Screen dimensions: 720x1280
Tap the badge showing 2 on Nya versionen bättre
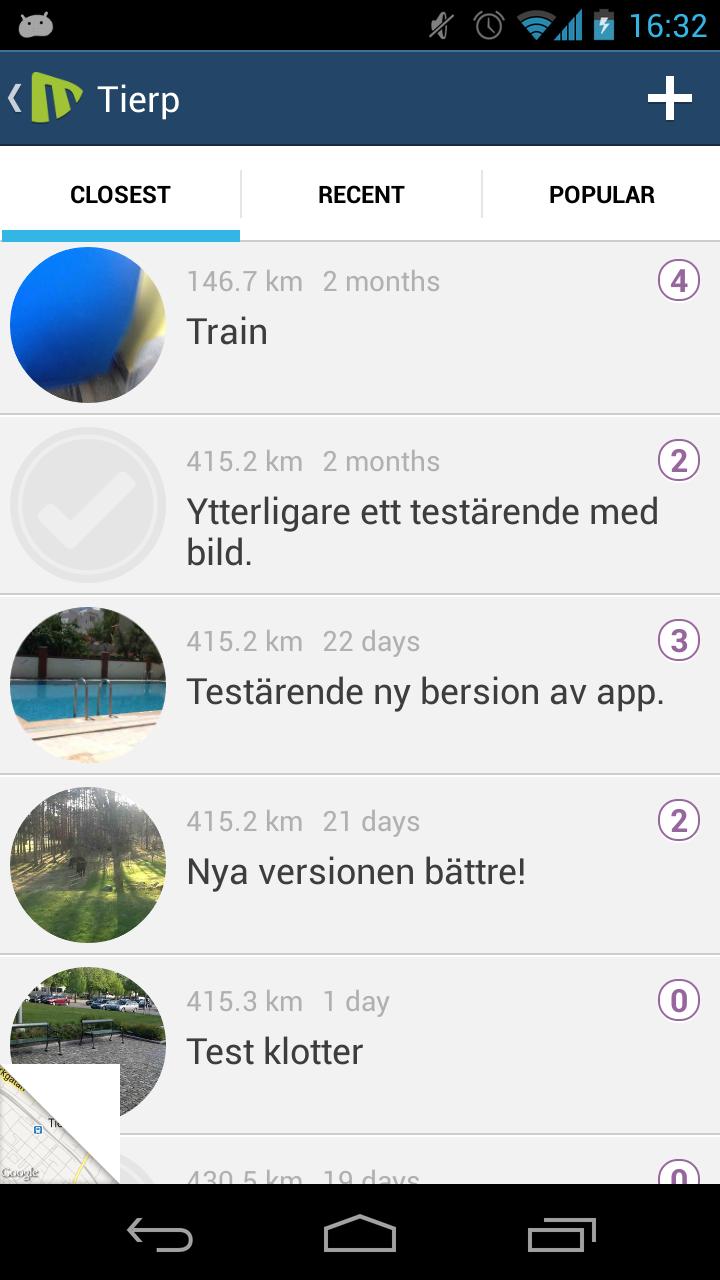pos(678,821)
